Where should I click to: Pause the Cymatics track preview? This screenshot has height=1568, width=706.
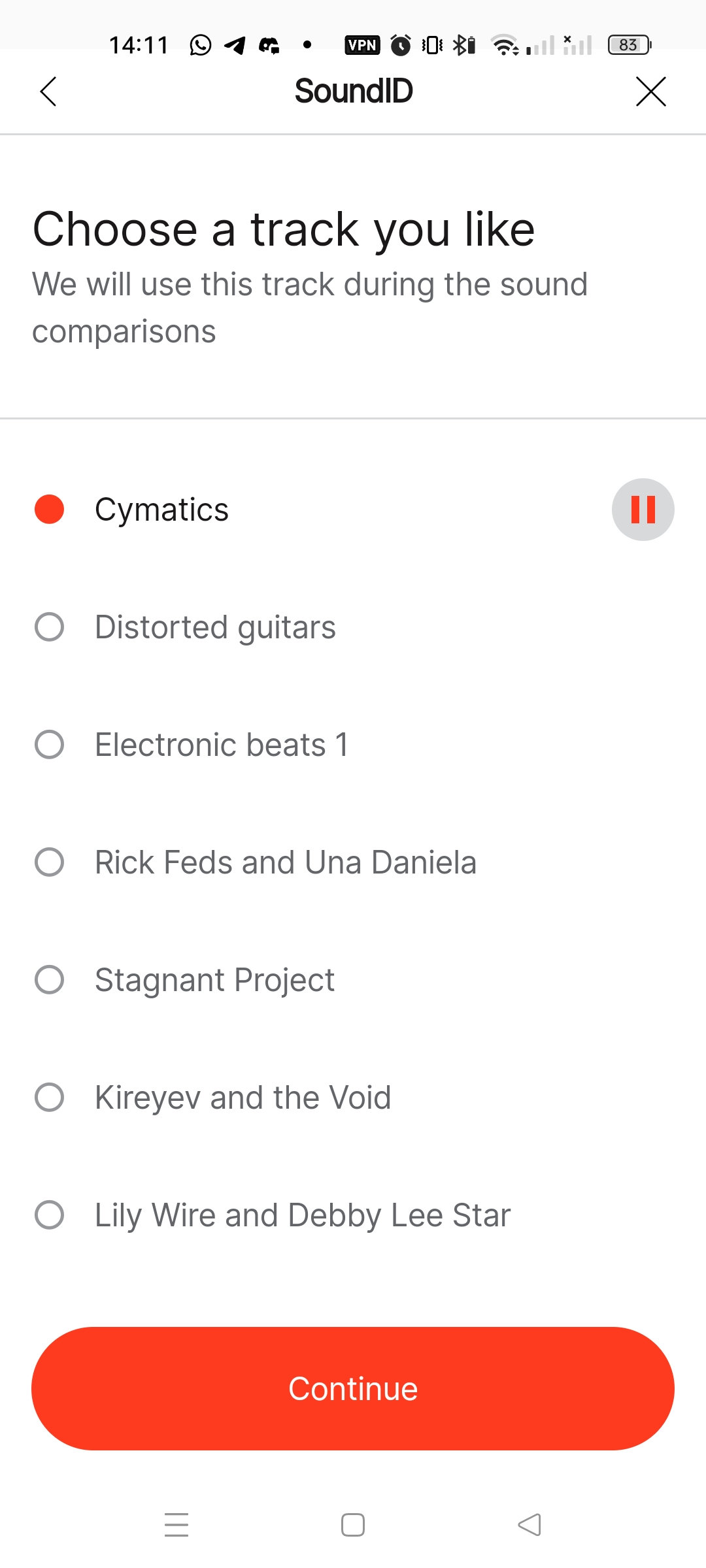click(x=643, y=510)
